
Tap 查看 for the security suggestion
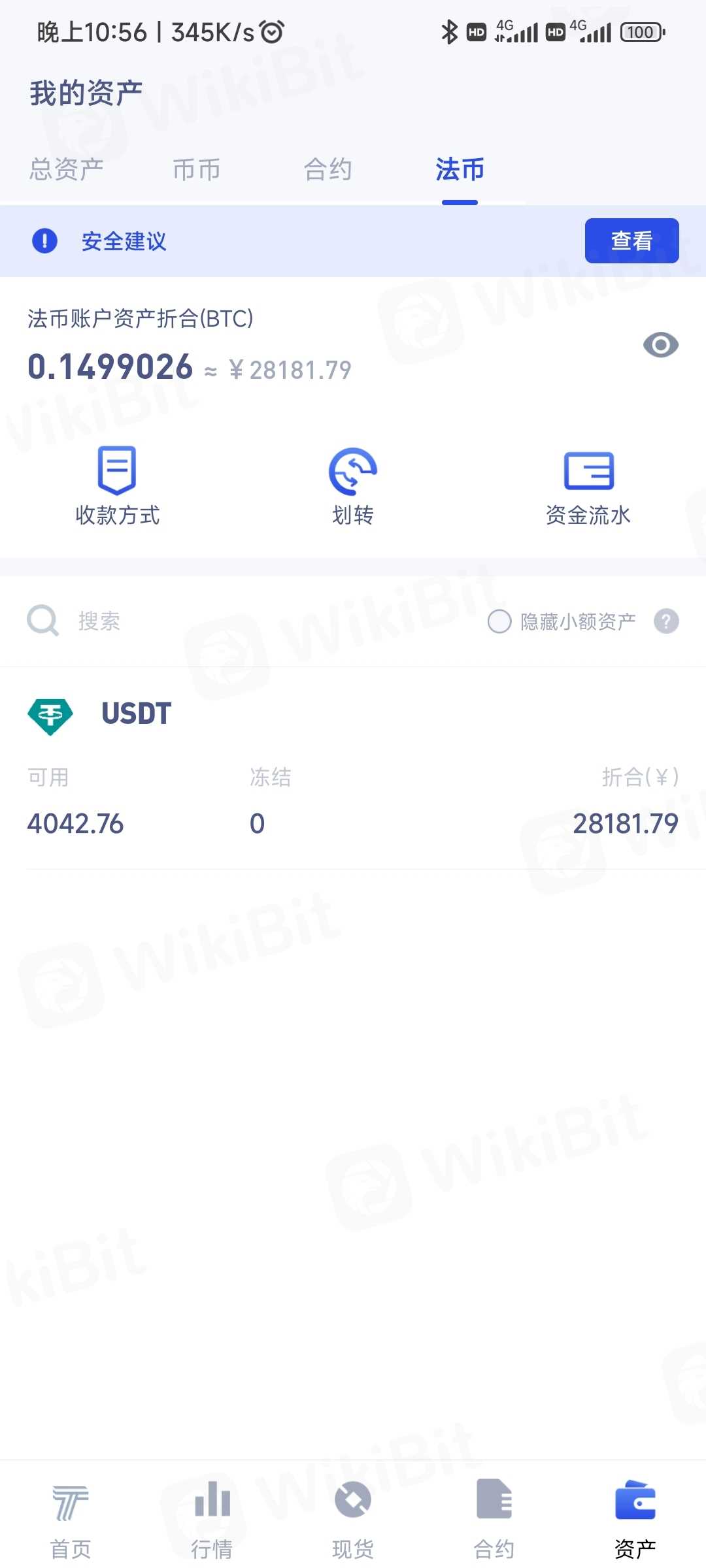coord(631,241)
